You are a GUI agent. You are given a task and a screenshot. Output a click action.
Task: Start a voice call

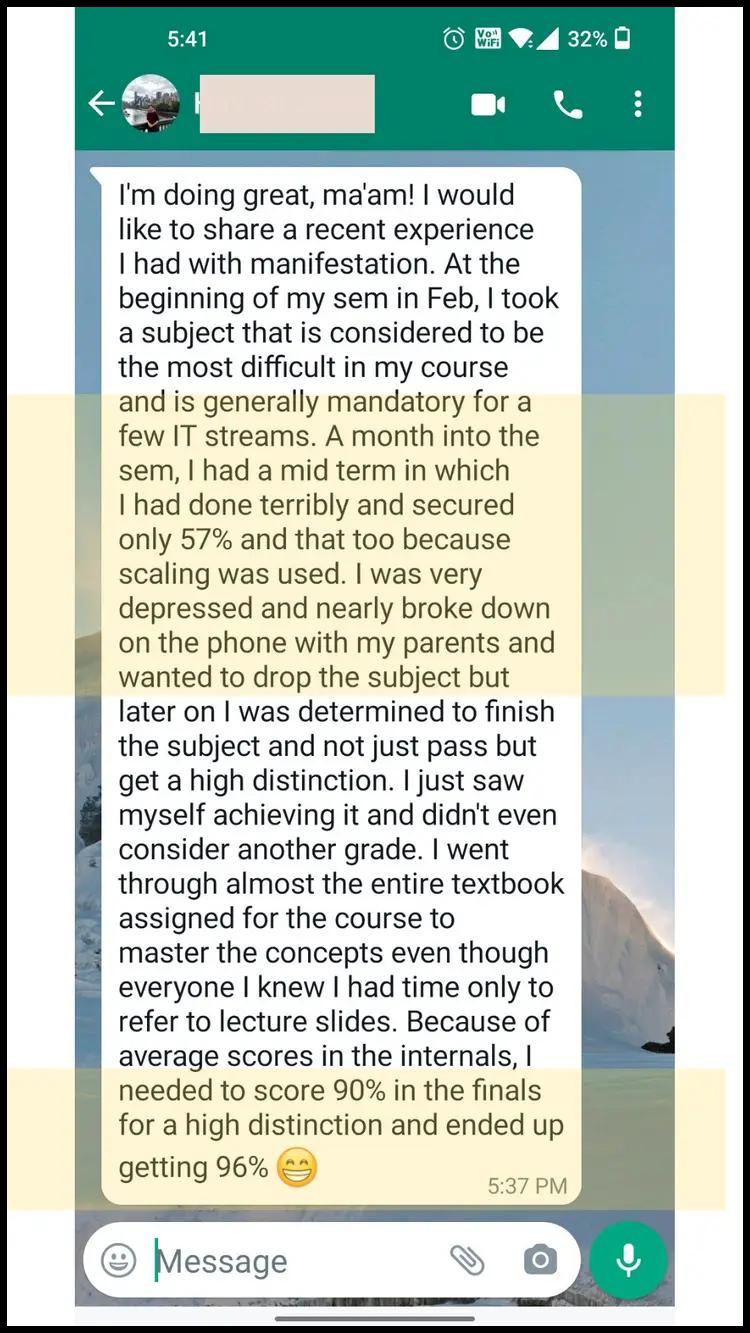click(x=567, y=104)
